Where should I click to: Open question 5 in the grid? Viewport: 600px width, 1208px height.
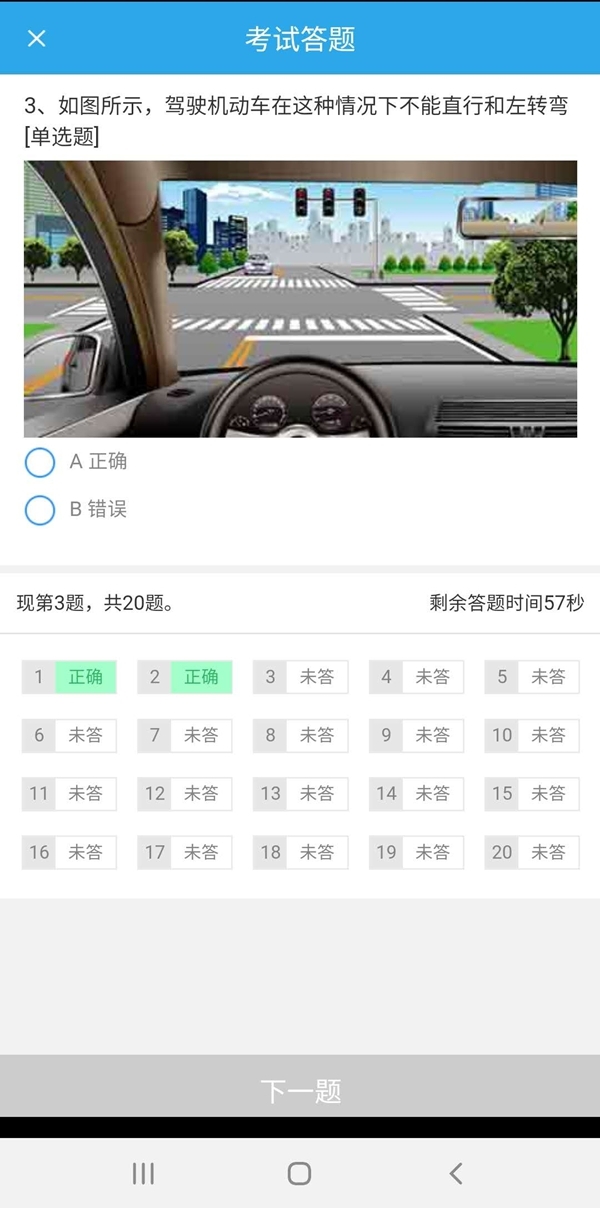click(532, 677)
